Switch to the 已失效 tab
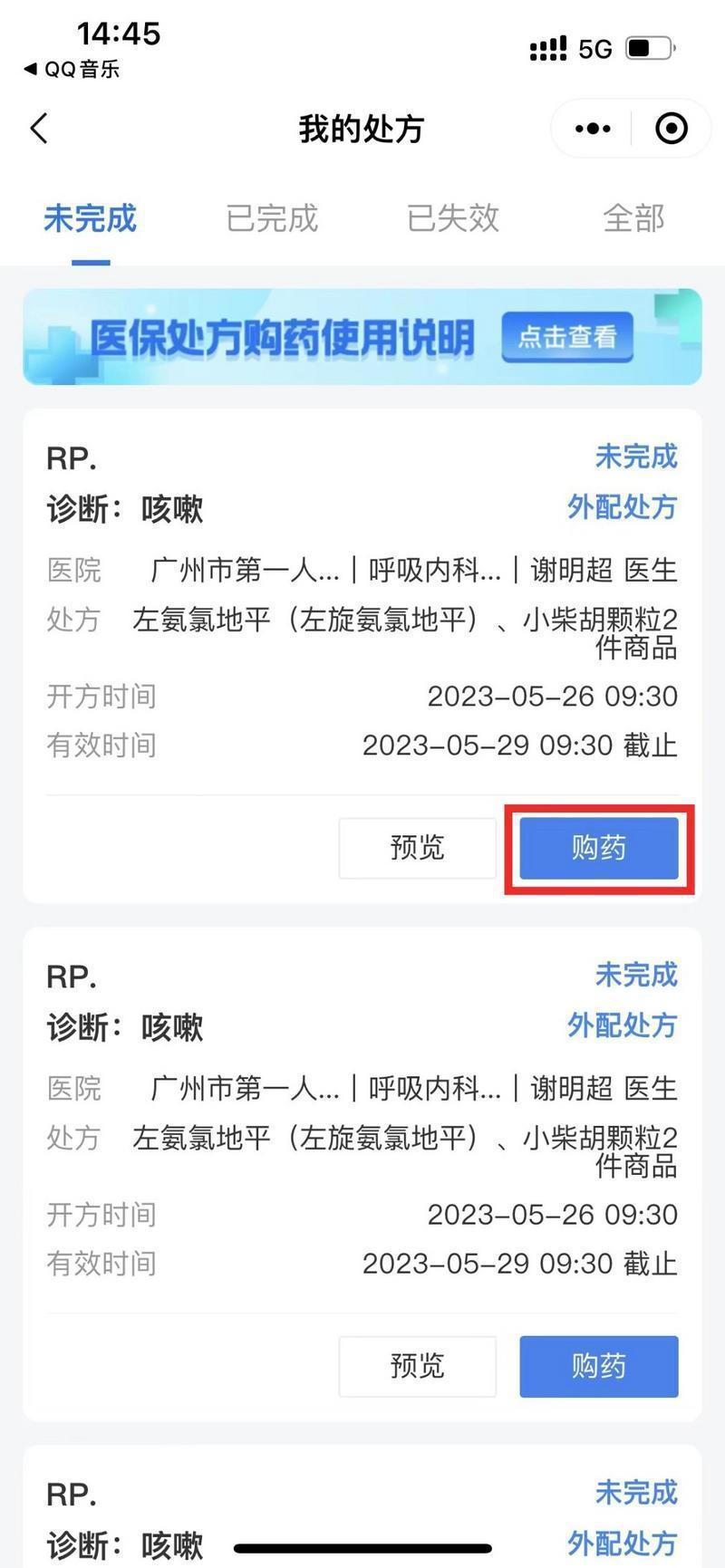Image resolution: width=725 pixels, height=1568 pixels. [x=452, y=218]
